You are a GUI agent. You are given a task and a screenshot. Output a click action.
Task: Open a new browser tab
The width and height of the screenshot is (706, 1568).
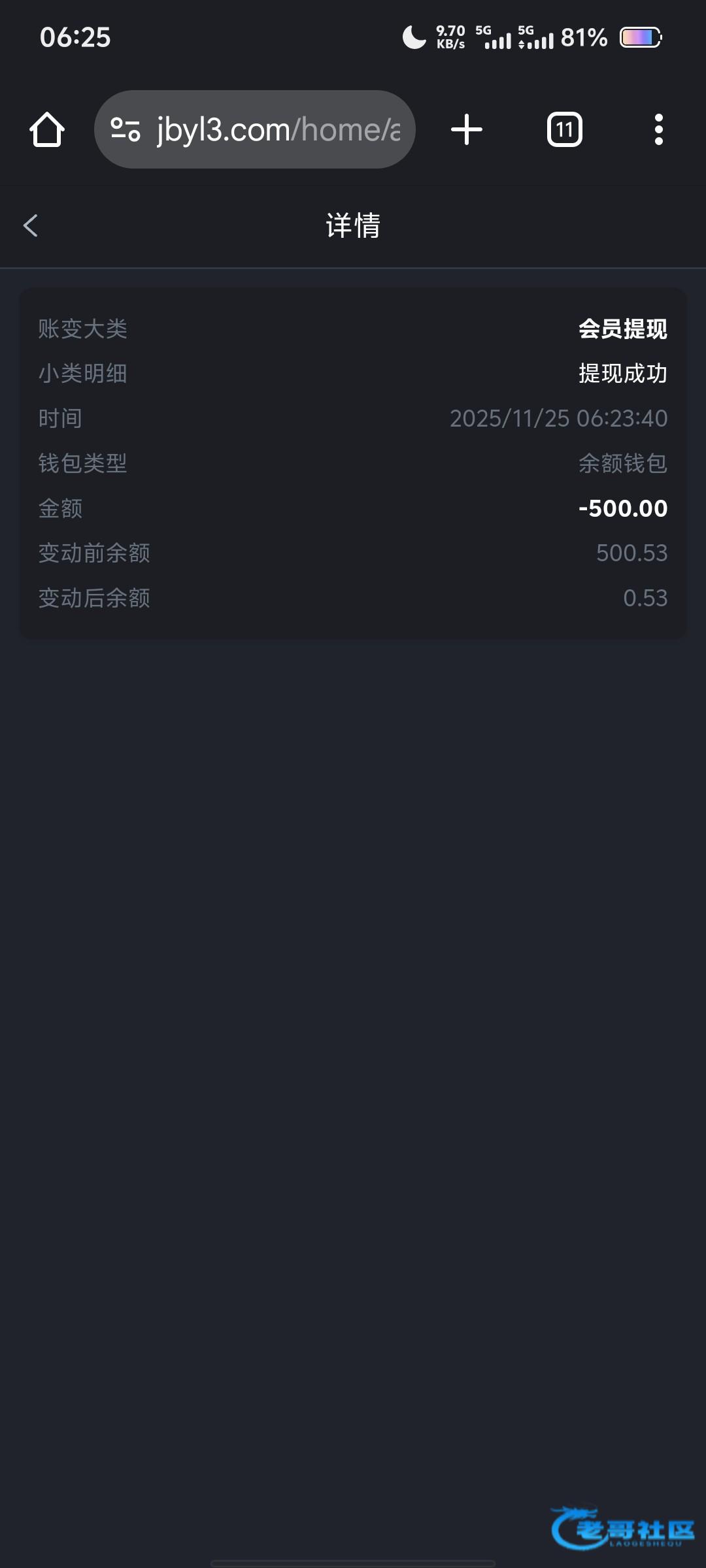pyautogui.click(x=467, y=129)
